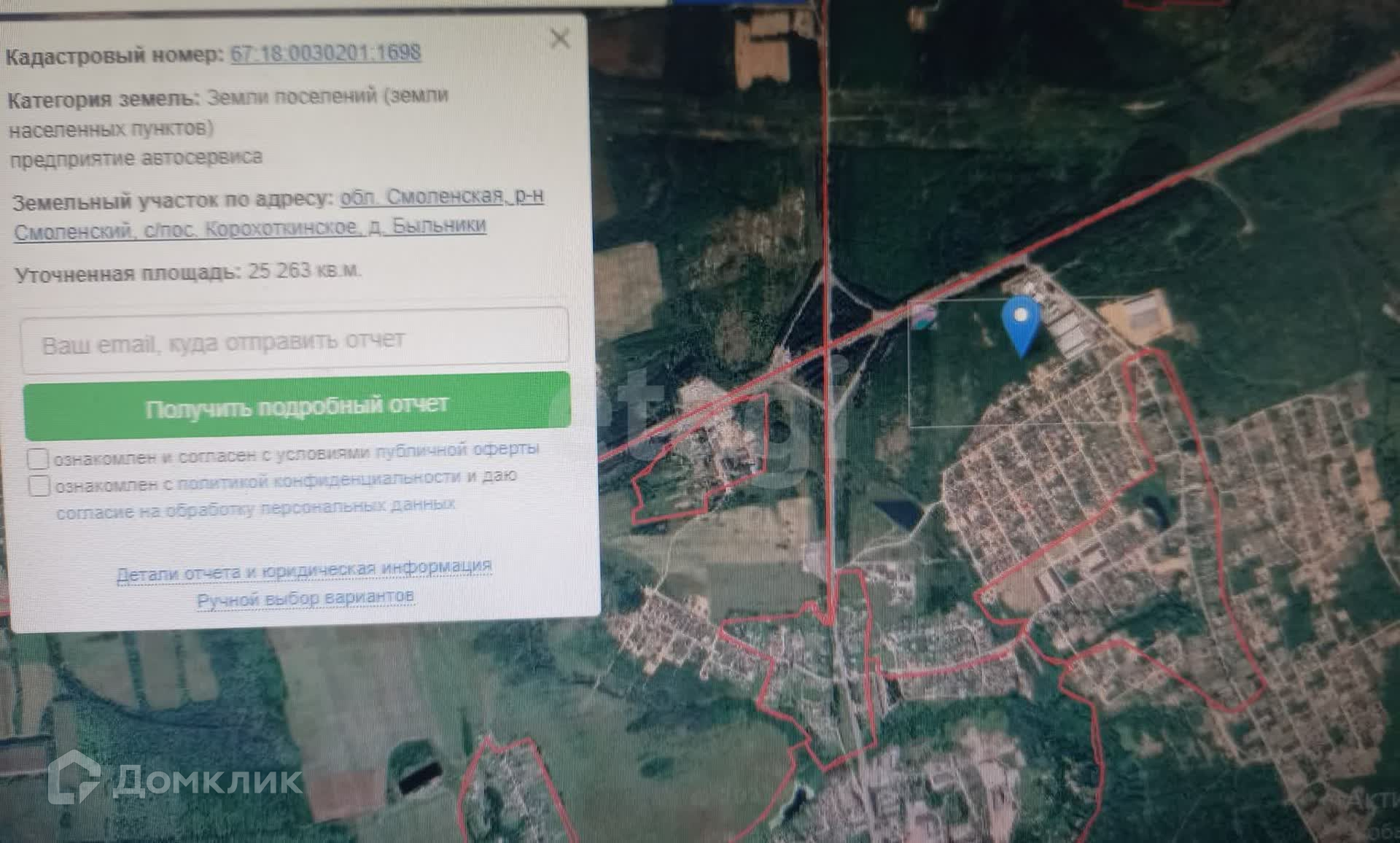Close the cadastral info popup

pyautogui.click(x=559, y=38)
